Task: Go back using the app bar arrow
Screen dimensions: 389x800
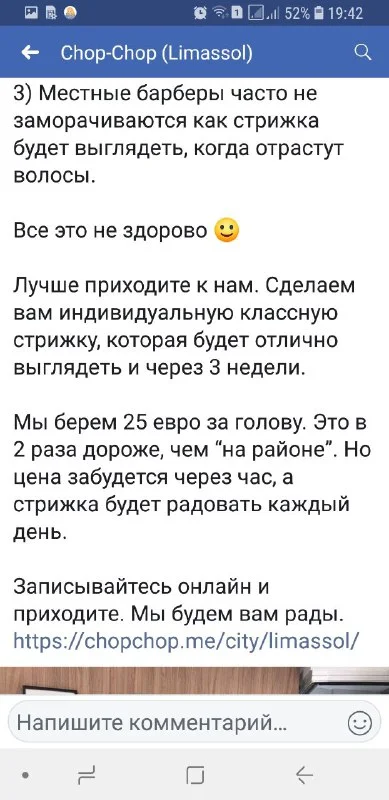Action: click(x=31, y=52)
